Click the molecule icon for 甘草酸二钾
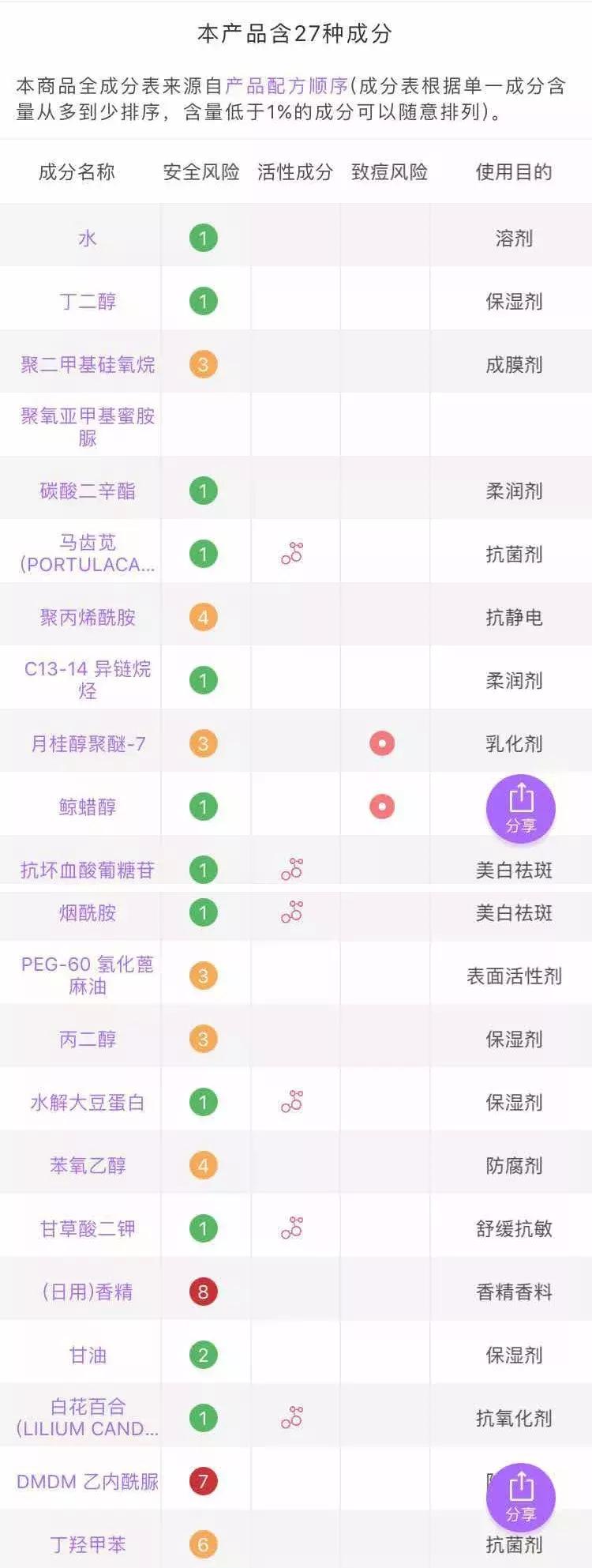 pos(293,1227)
